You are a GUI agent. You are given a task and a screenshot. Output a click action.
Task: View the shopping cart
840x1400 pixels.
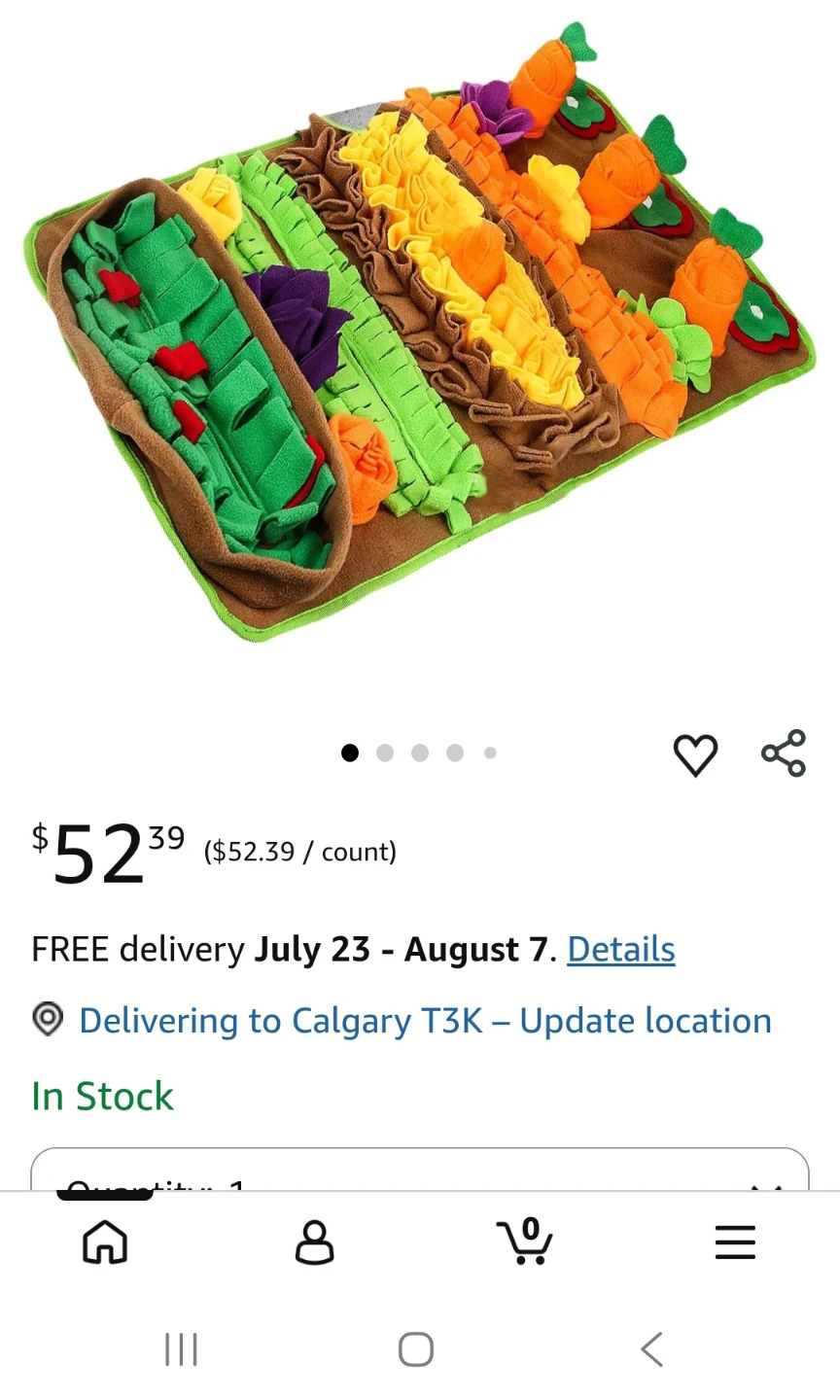point(525,1242)
